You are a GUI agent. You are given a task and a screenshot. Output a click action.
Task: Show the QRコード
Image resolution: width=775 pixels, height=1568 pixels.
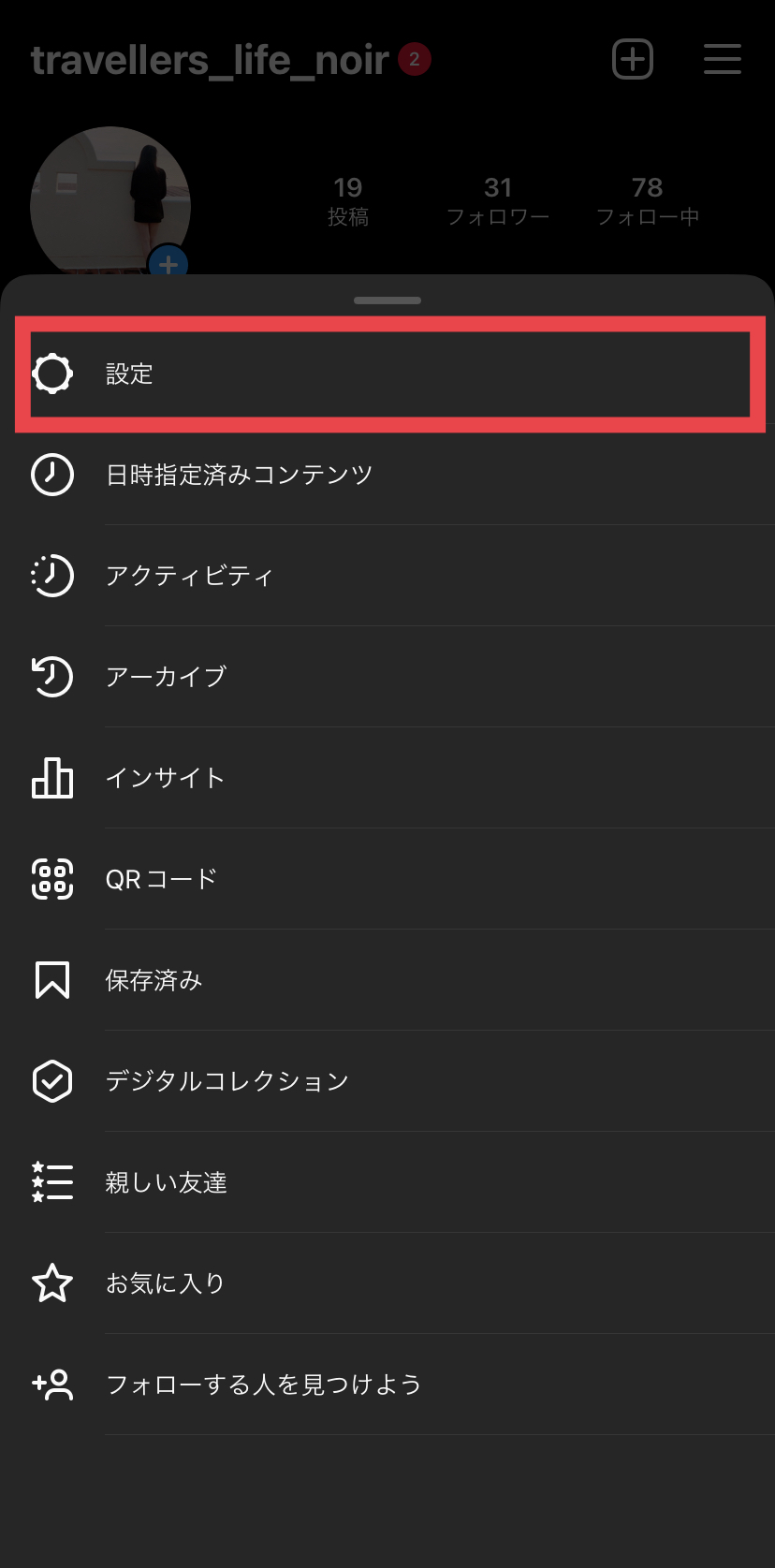pos(387,879)
